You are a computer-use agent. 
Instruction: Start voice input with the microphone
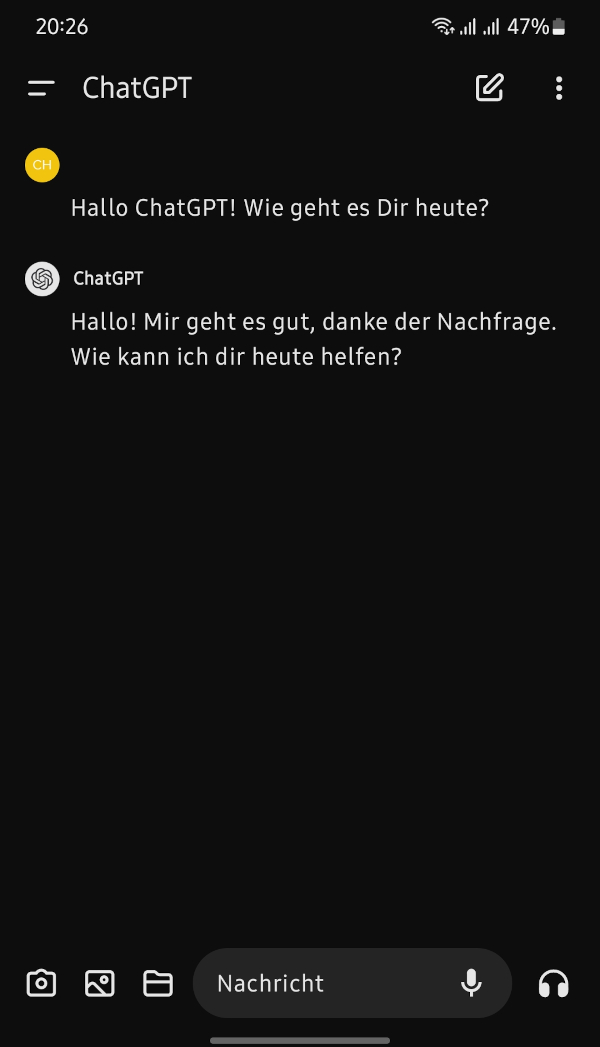click(x=471, y=983)
